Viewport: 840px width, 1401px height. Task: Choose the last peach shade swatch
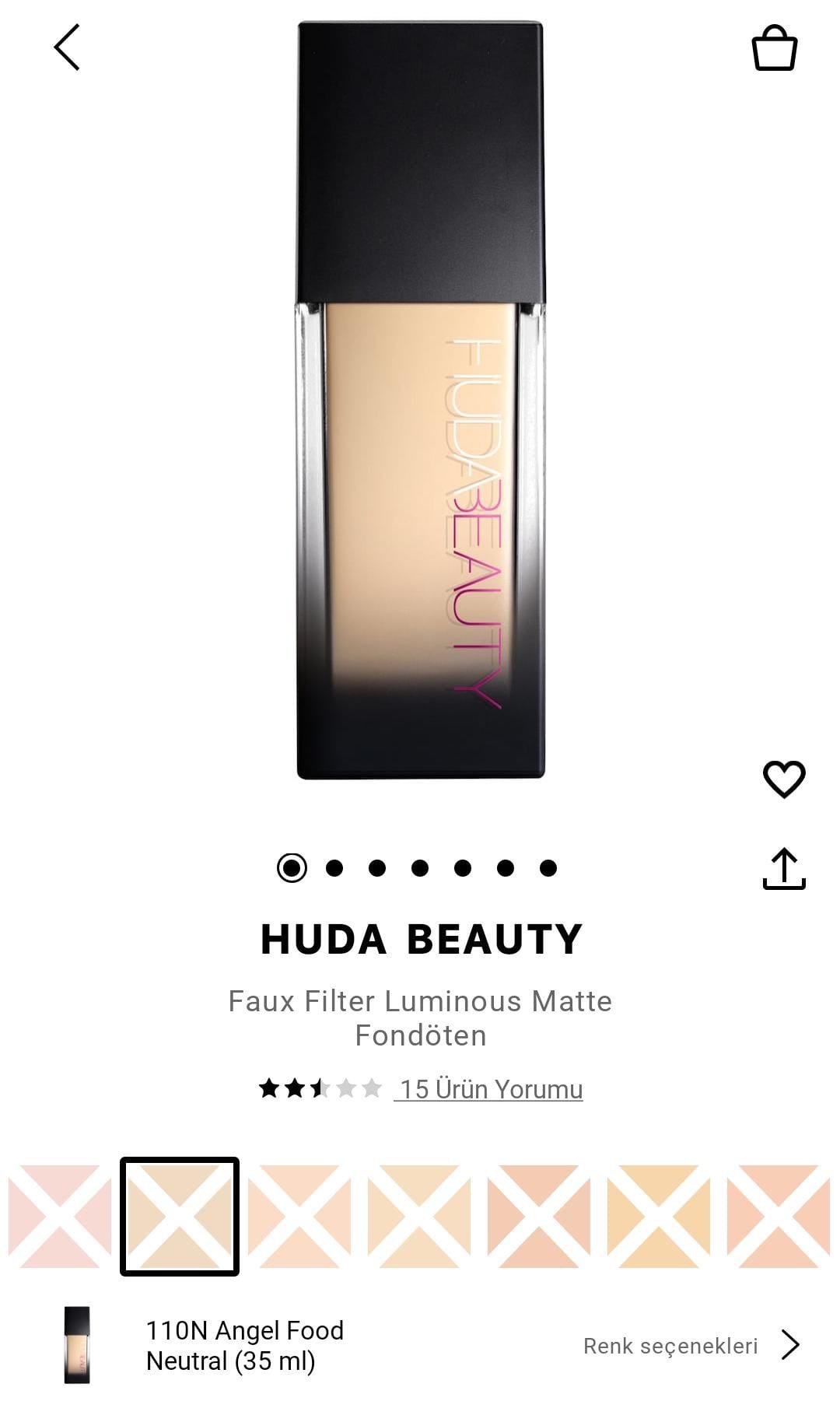pyautogui.click(x=778, y=1217)
